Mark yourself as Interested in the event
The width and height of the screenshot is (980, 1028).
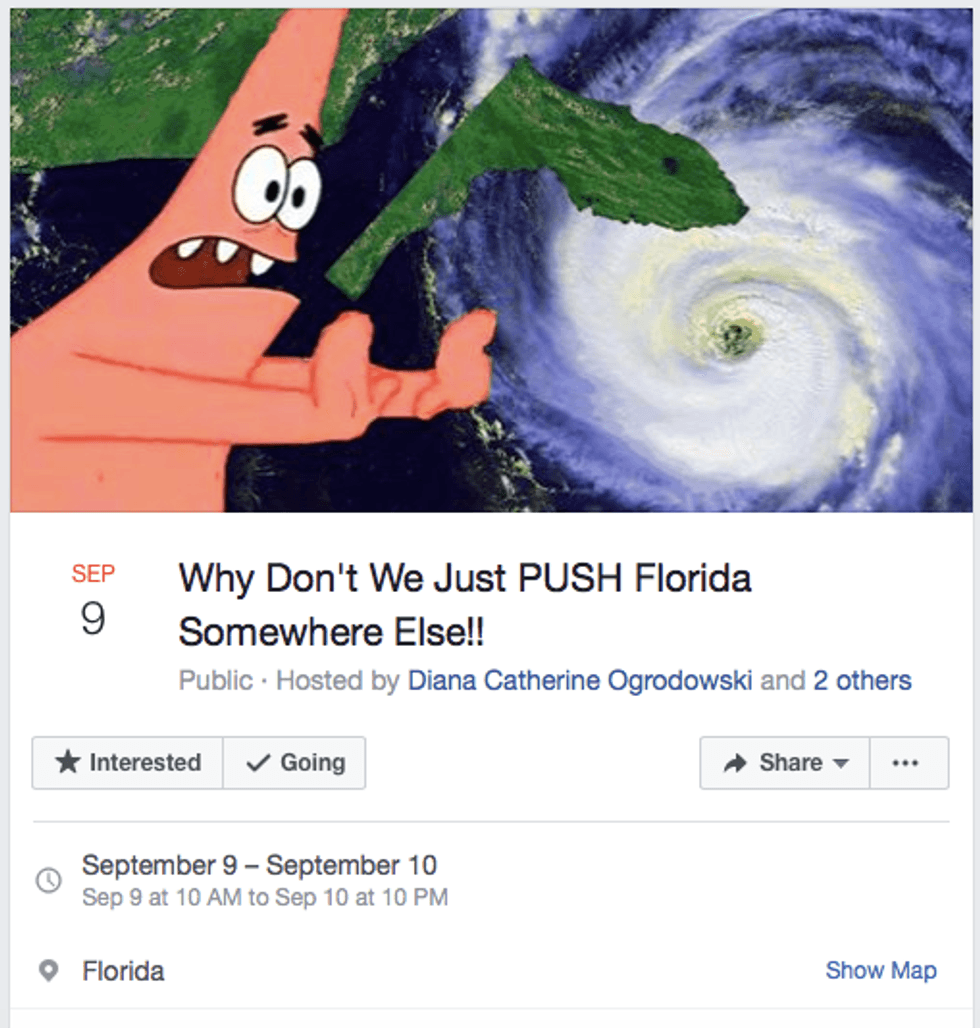pyautogui.click(x=128, y=763)
